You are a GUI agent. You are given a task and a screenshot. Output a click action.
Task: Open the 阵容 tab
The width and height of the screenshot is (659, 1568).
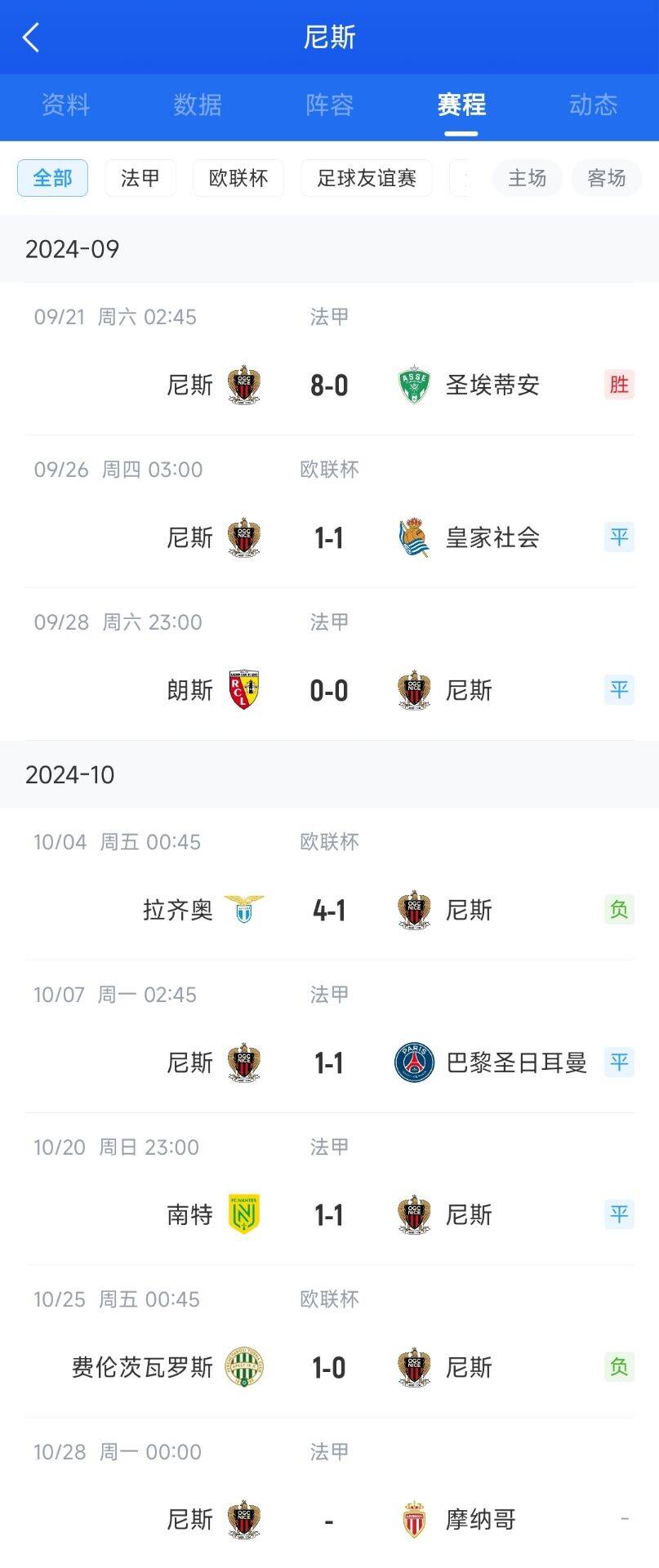pos(330,105)
